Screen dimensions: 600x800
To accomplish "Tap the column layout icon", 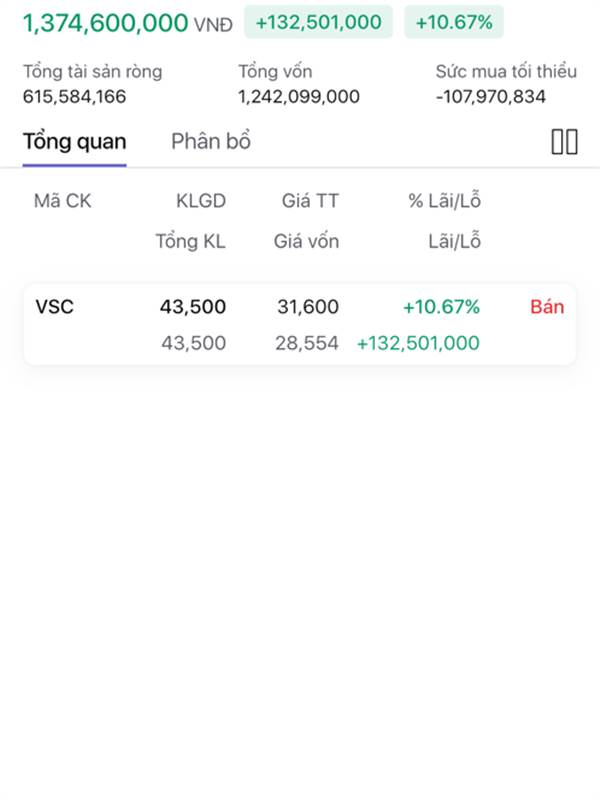I will (x=564, y=142).
